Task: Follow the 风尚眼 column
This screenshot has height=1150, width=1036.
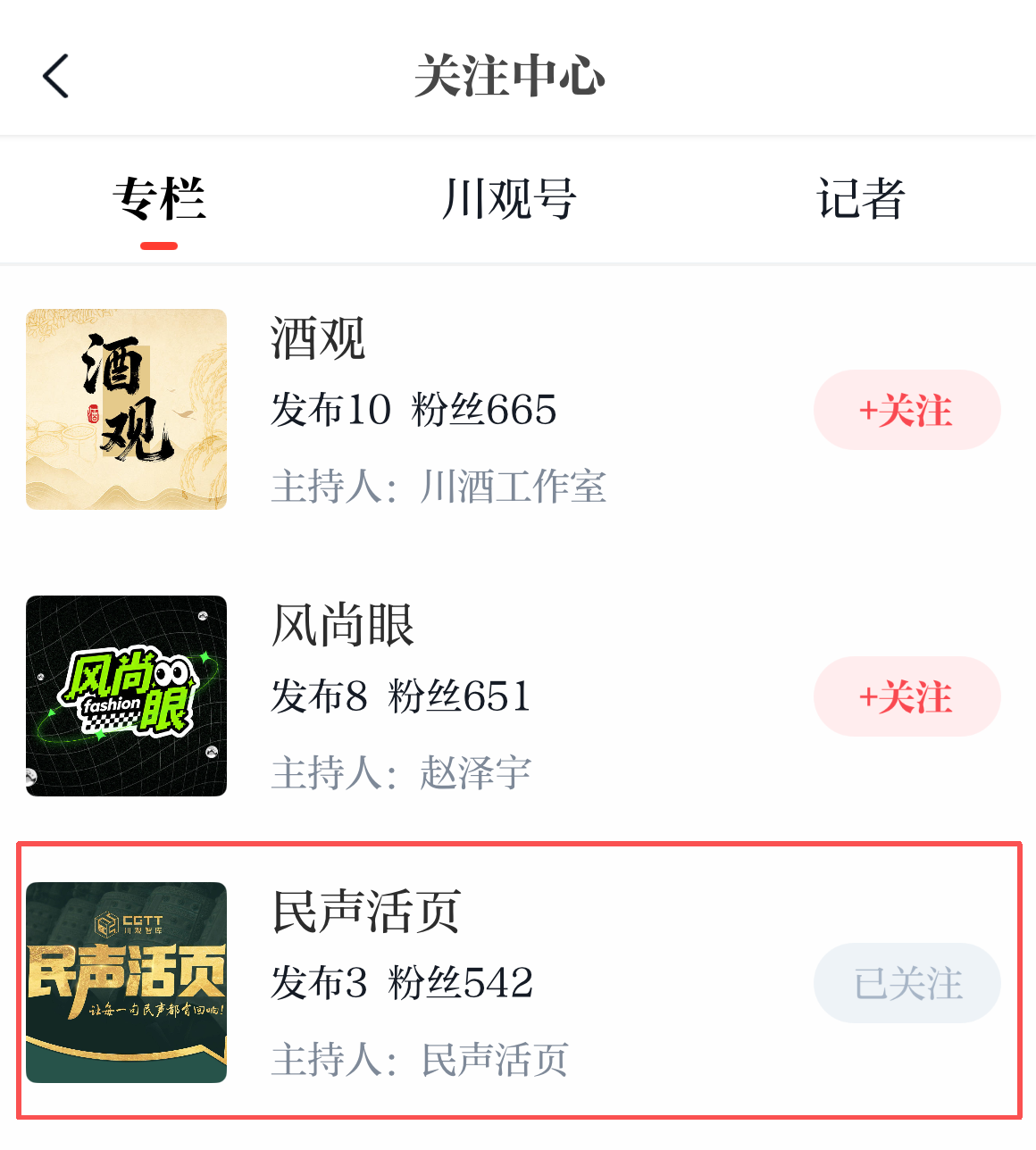Action: tap(906, 696)
